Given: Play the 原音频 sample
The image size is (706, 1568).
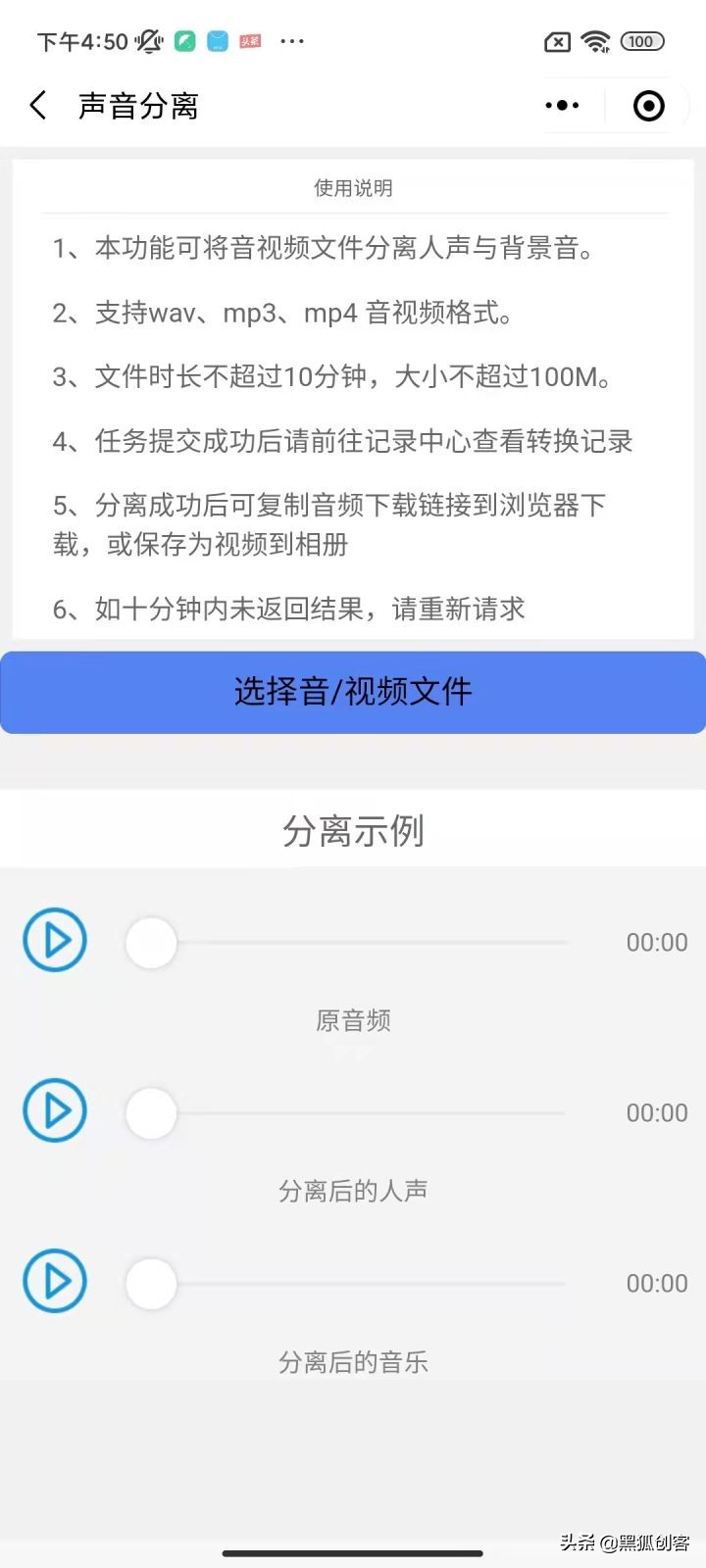Looking at the screenshot, I should pos(55,940).
